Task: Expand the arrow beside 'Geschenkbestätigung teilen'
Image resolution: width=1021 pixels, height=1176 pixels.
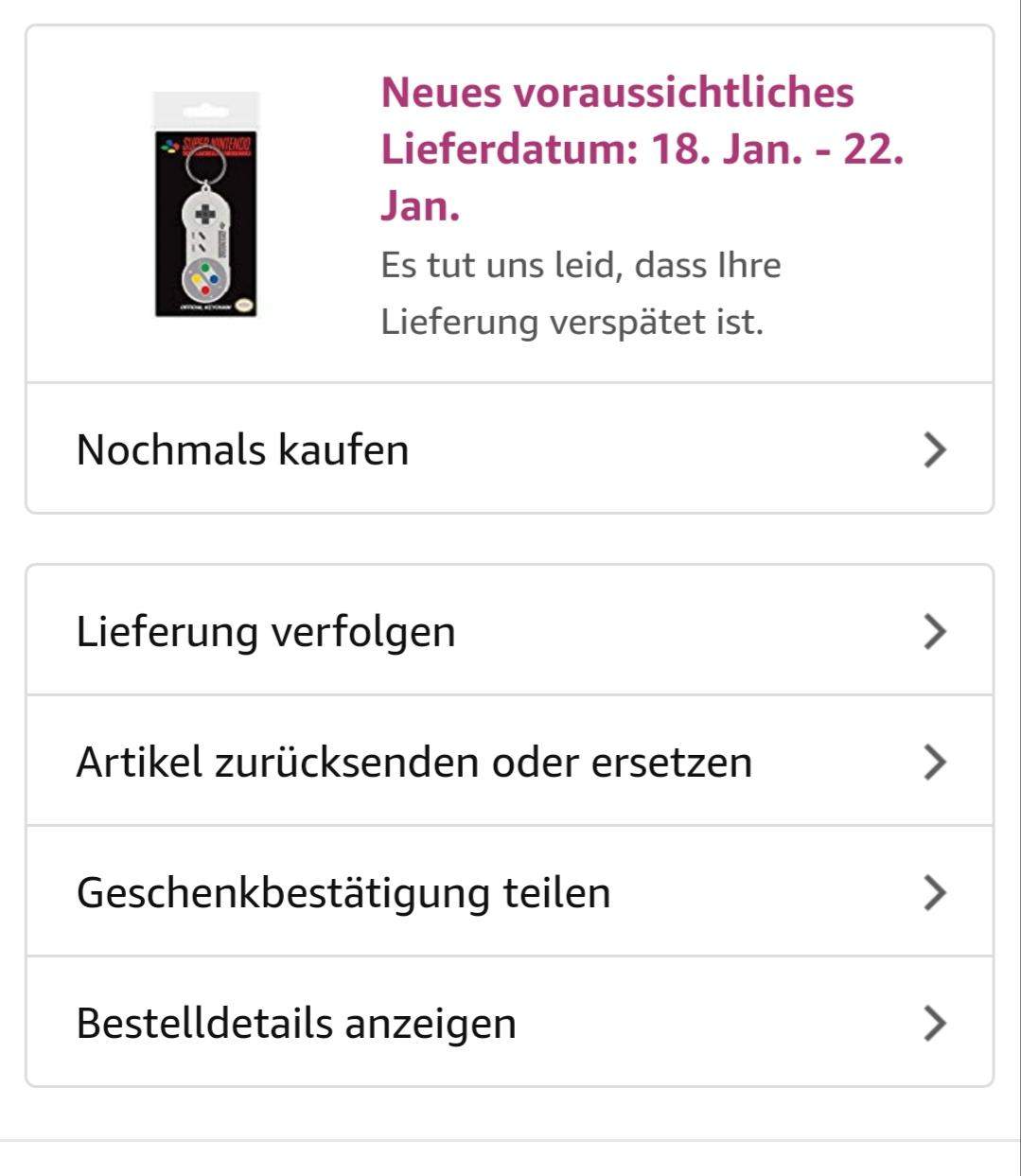Action: pyautogui.click(x=937, y=890)
